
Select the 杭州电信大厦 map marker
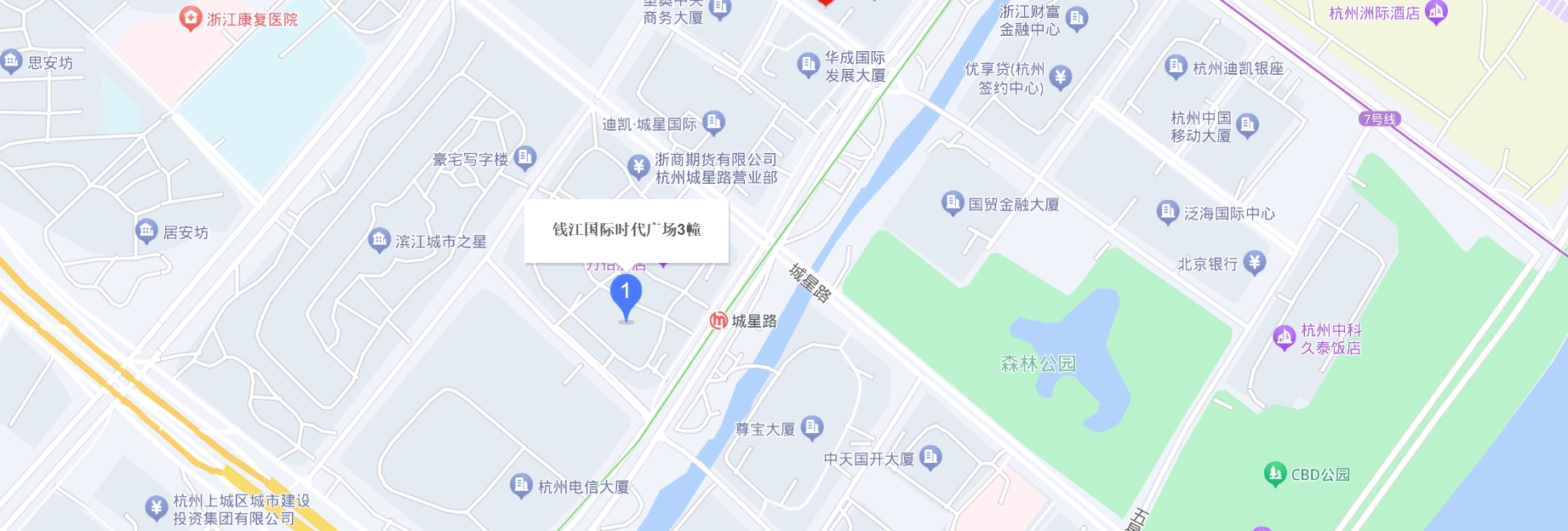point(521,486)
